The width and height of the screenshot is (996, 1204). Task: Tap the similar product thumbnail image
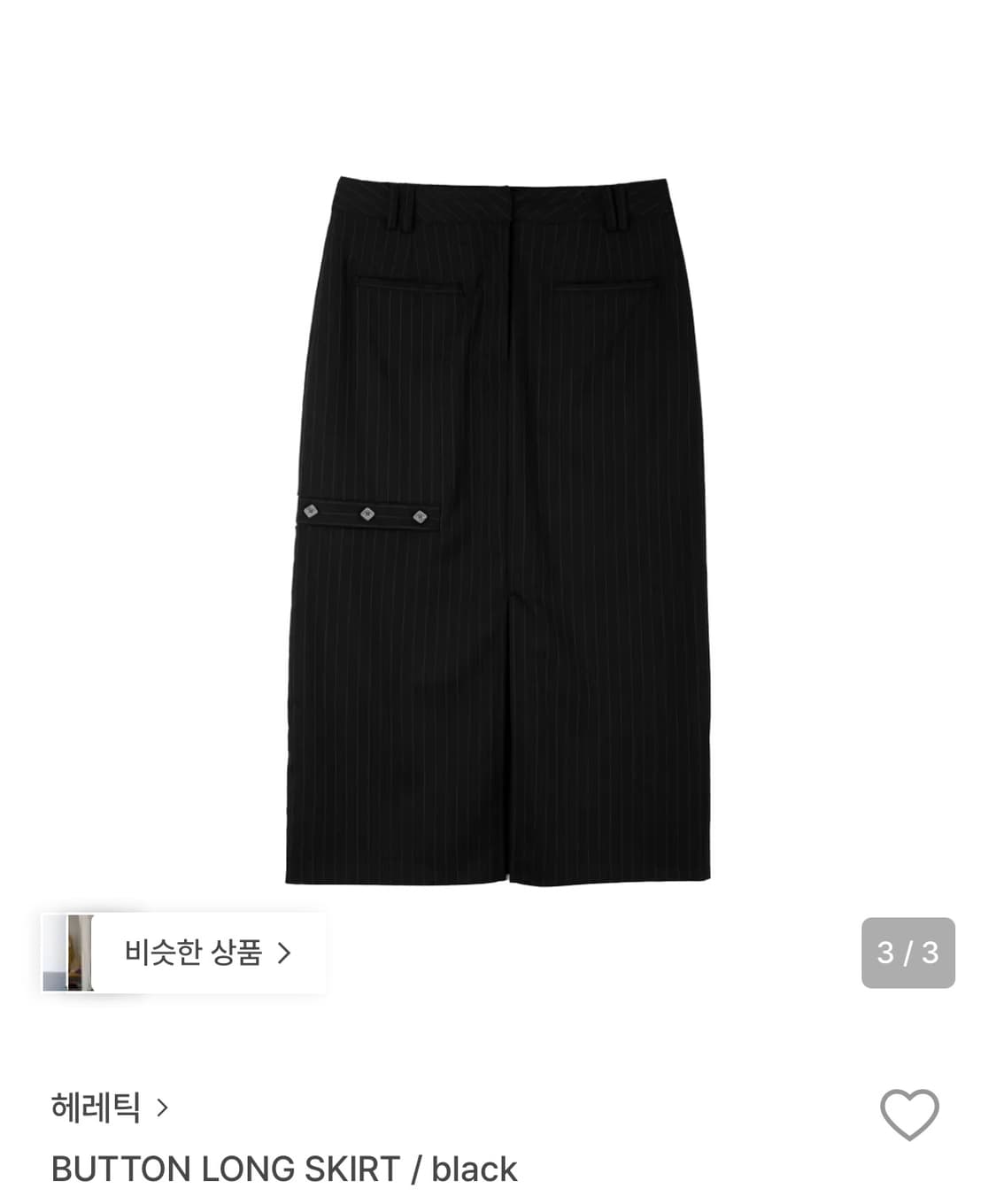(x=73, y=953)
